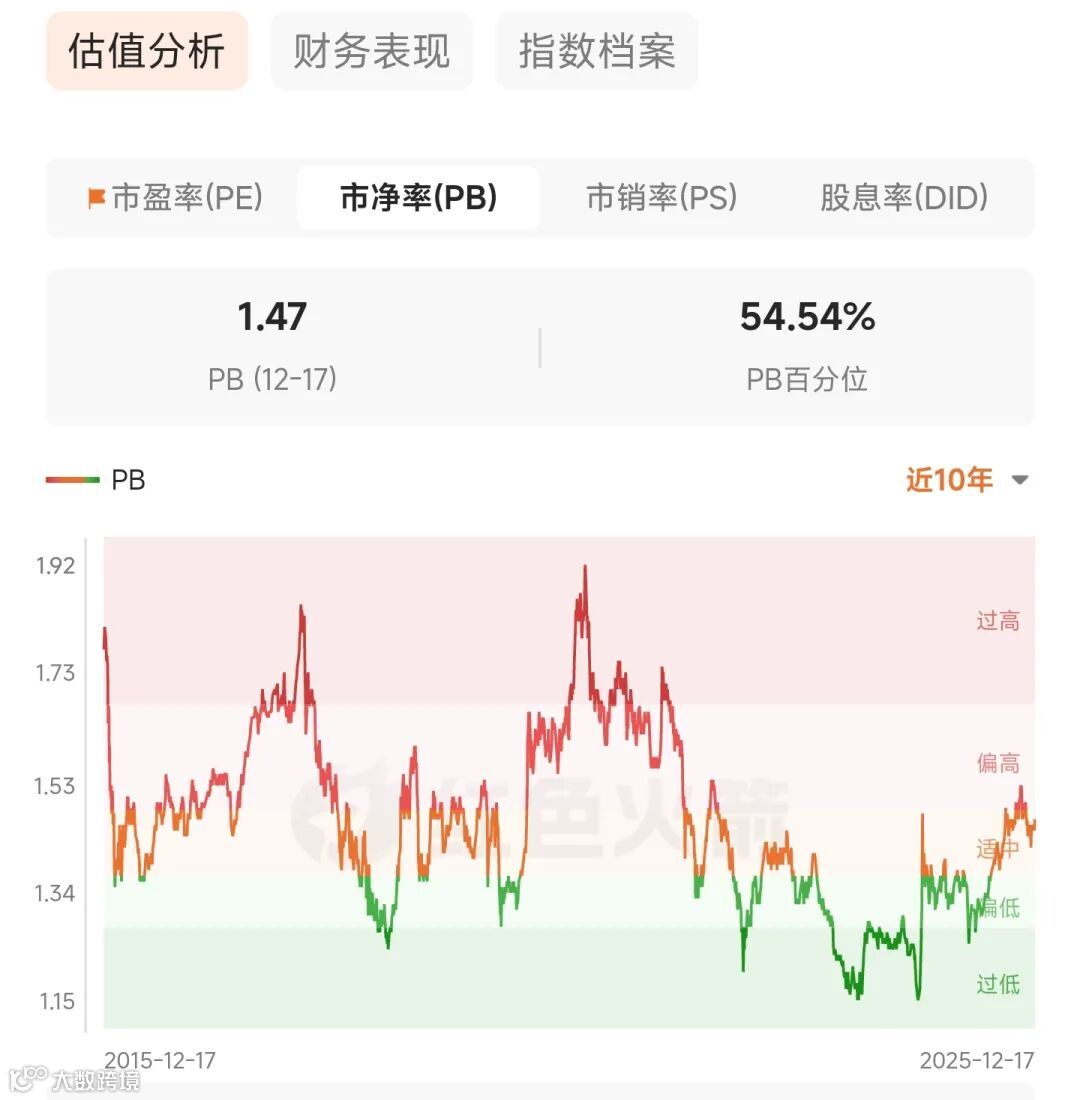Switch to the 财务表现 tab
The height and width of the screenshot is (1100, 1080).
371,51
